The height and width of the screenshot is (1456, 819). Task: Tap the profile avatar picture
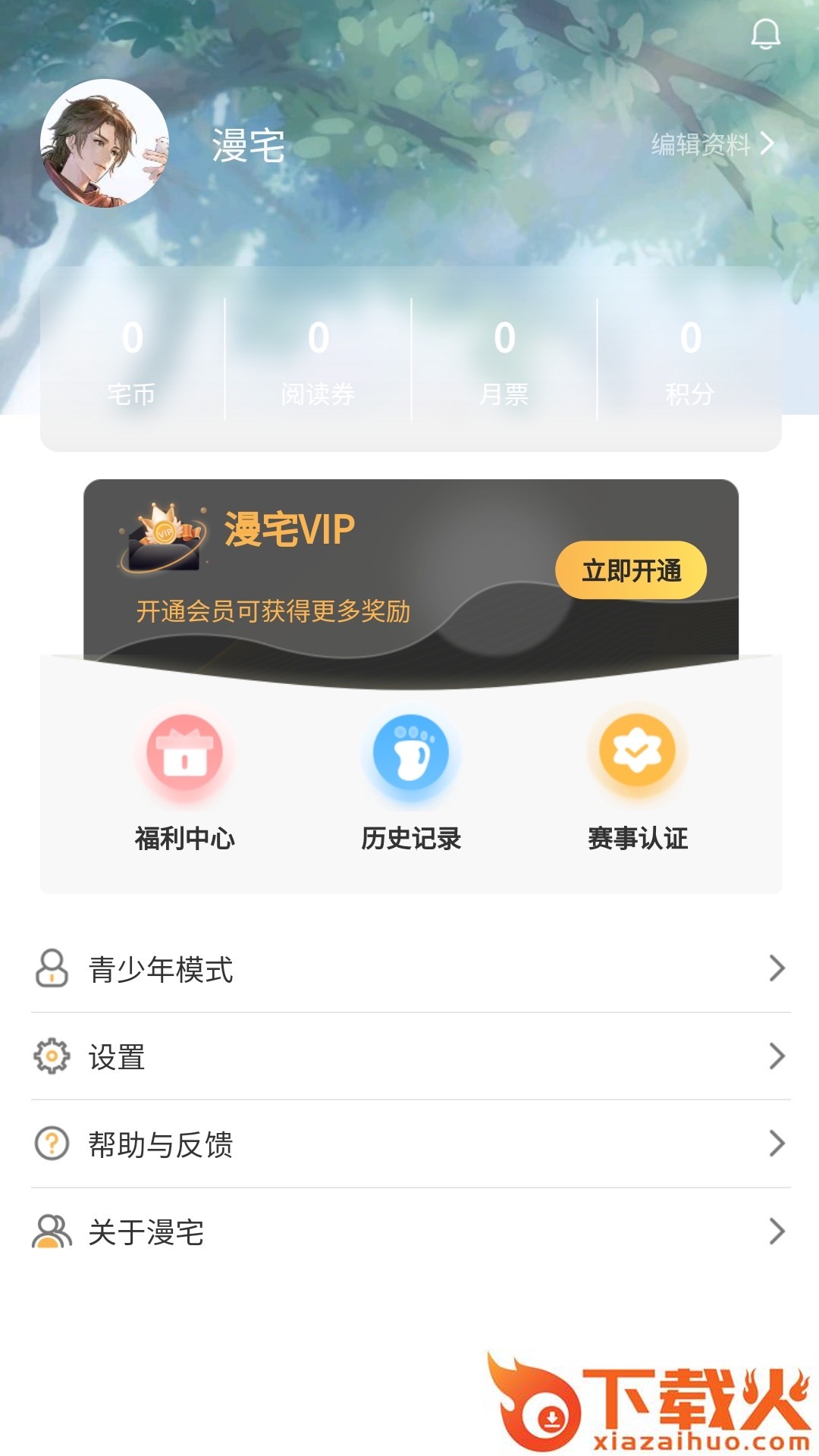pyautogui.click(x=105, y=143)
